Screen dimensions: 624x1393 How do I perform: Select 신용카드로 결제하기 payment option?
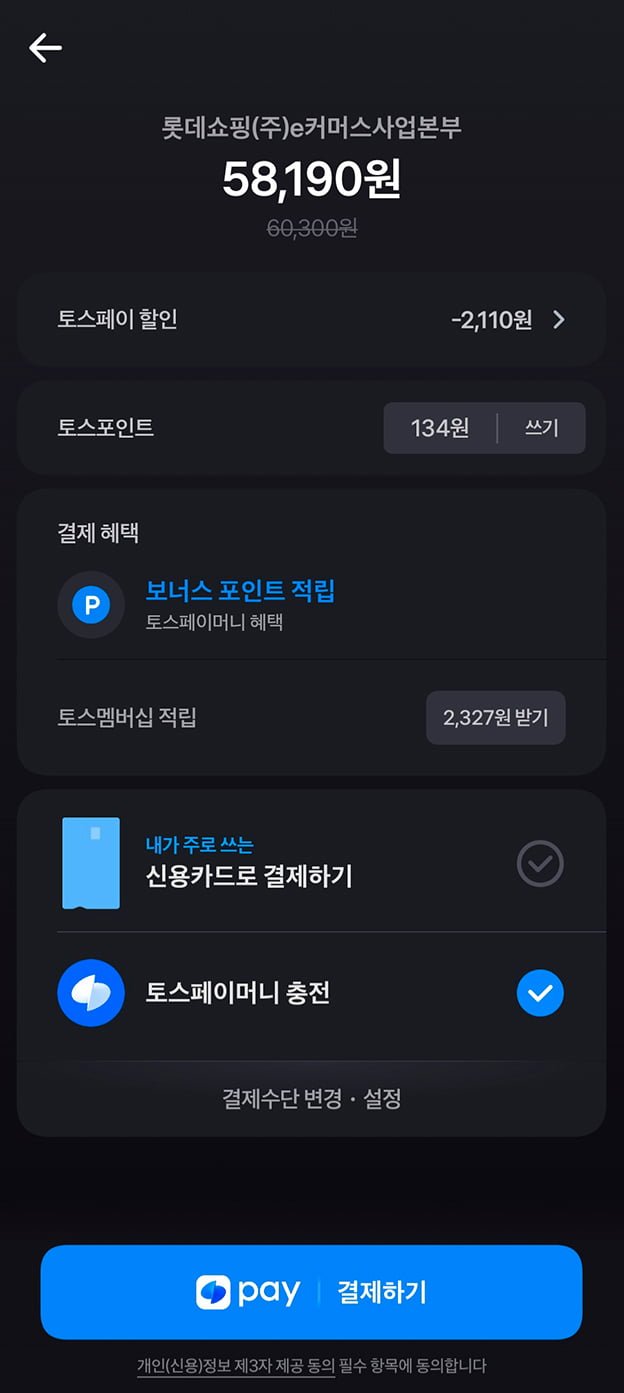tap(311, 864)
